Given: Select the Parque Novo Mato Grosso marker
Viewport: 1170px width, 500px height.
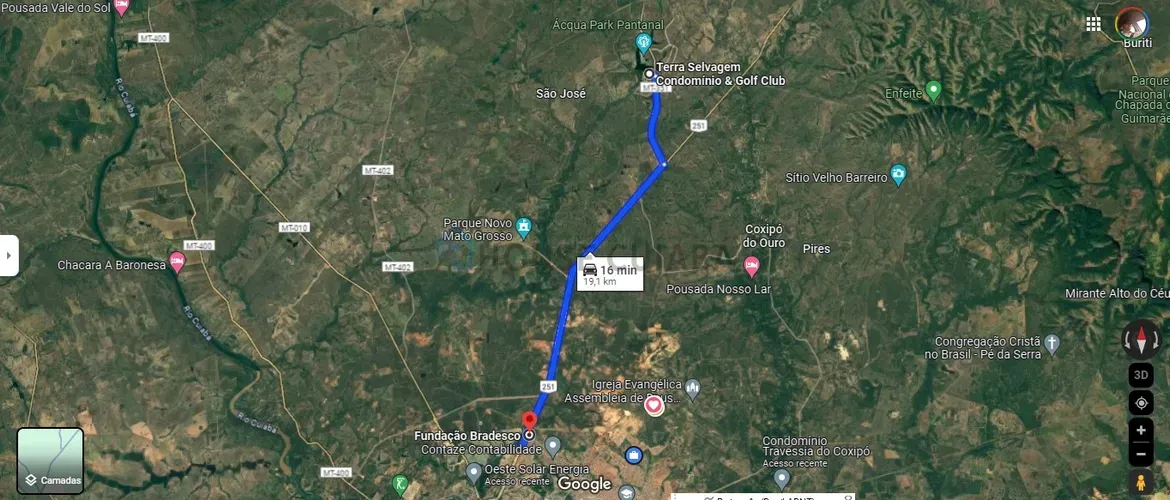Looking at the screenshot, I should pos(524,228).
